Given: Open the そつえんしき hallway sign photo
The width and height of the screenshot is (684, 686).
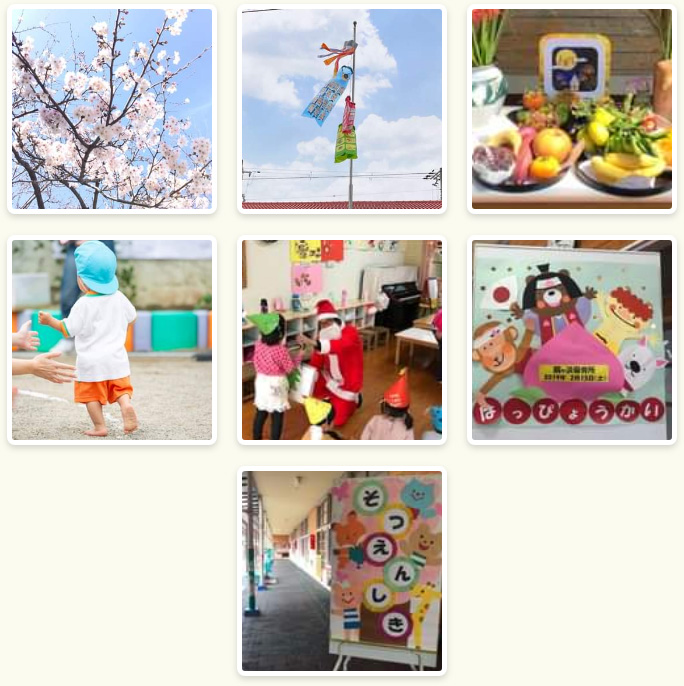Looking at the screenshot, I should tap(342, 571).
